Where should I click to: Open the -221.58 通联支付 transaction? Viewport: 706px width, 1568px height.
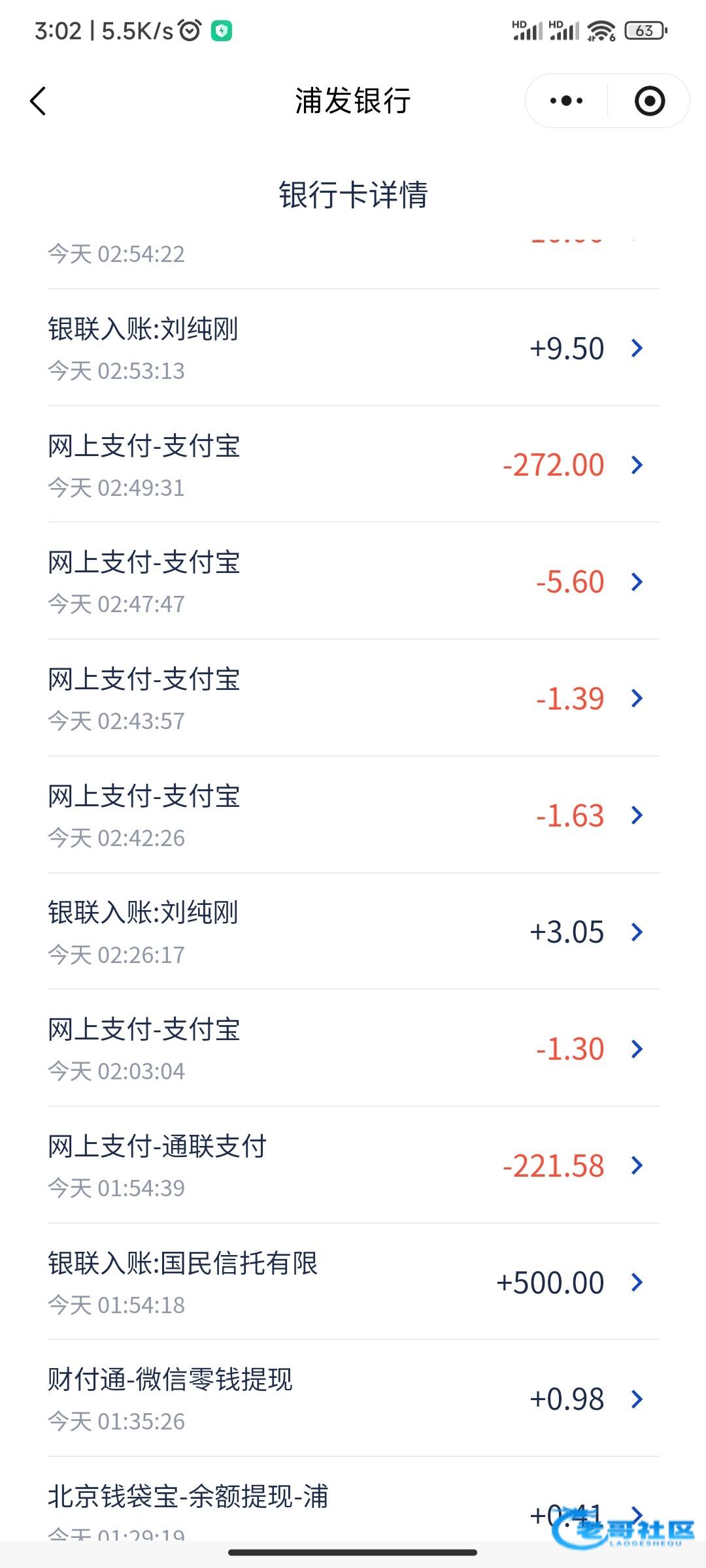coord(353,1166)
